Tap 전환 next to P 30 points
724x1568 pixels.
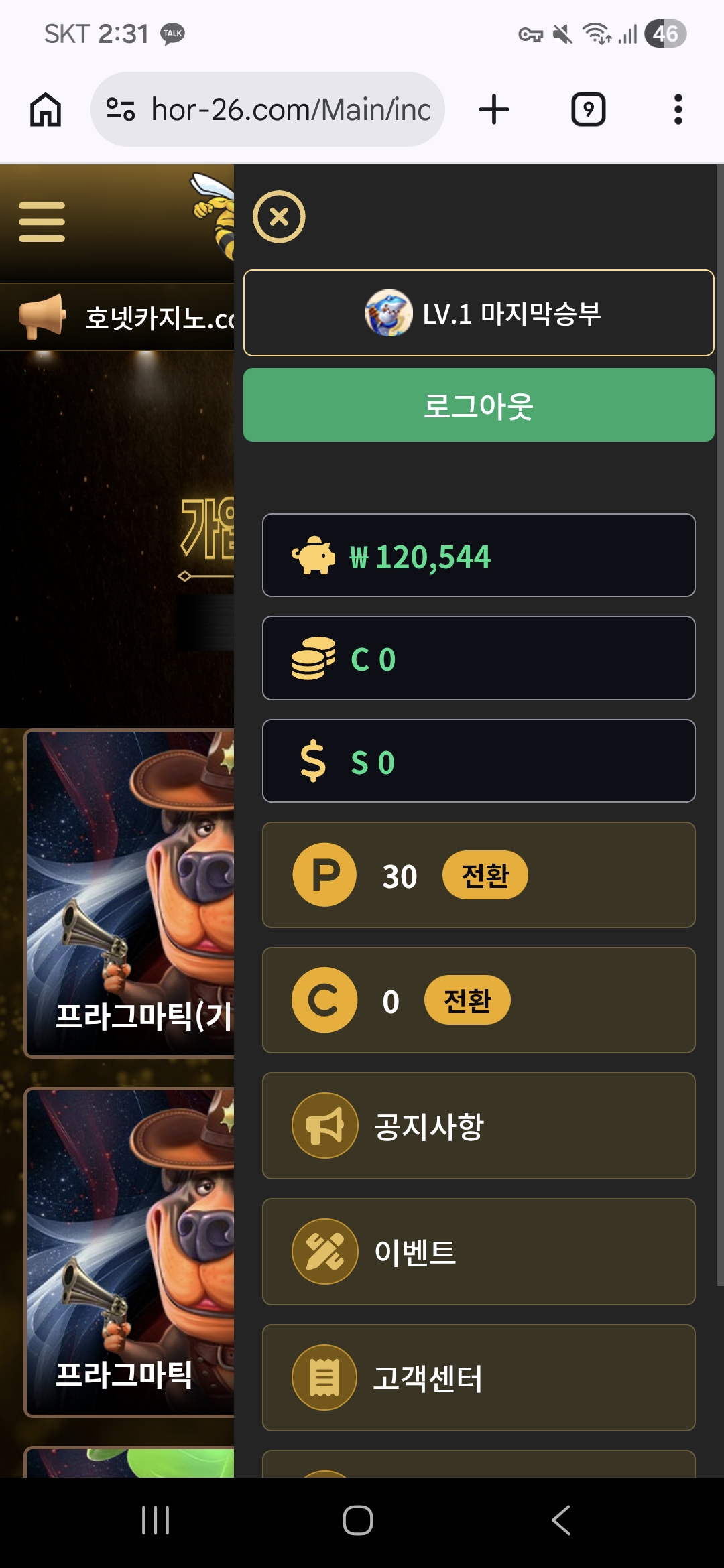[485, 875]
